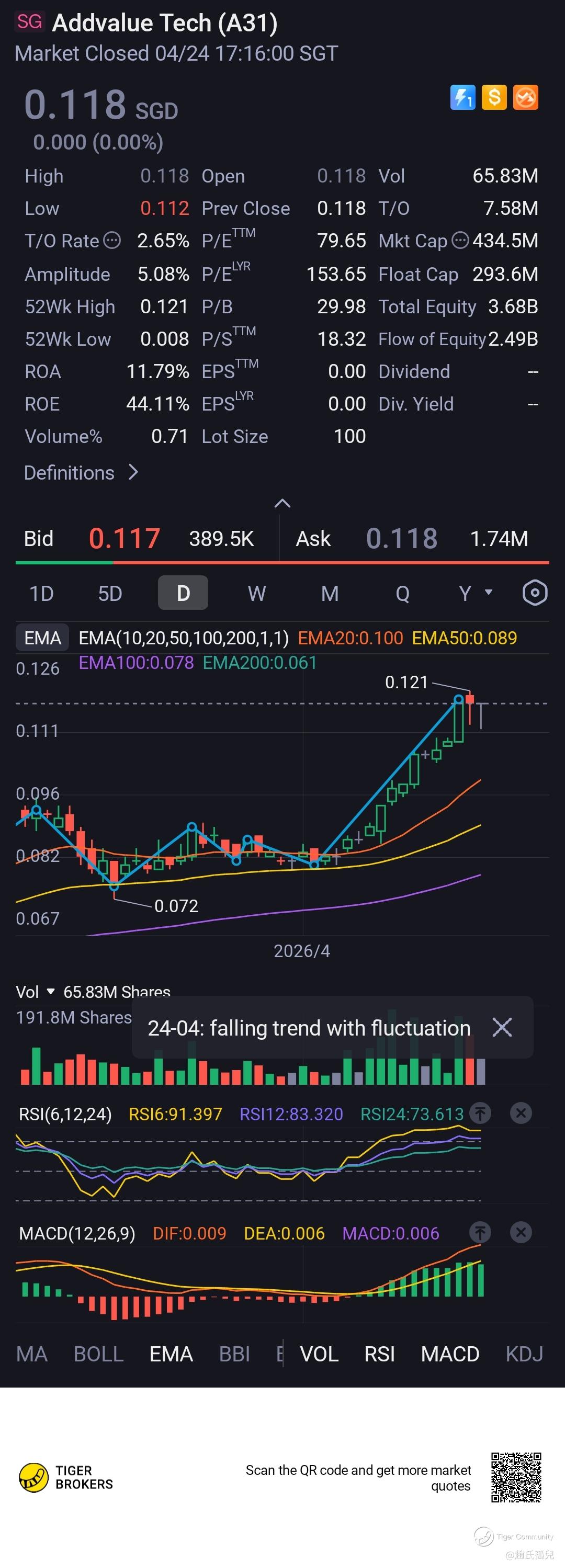Select the BBI indicator
565x1568 pixels.
234,1354
